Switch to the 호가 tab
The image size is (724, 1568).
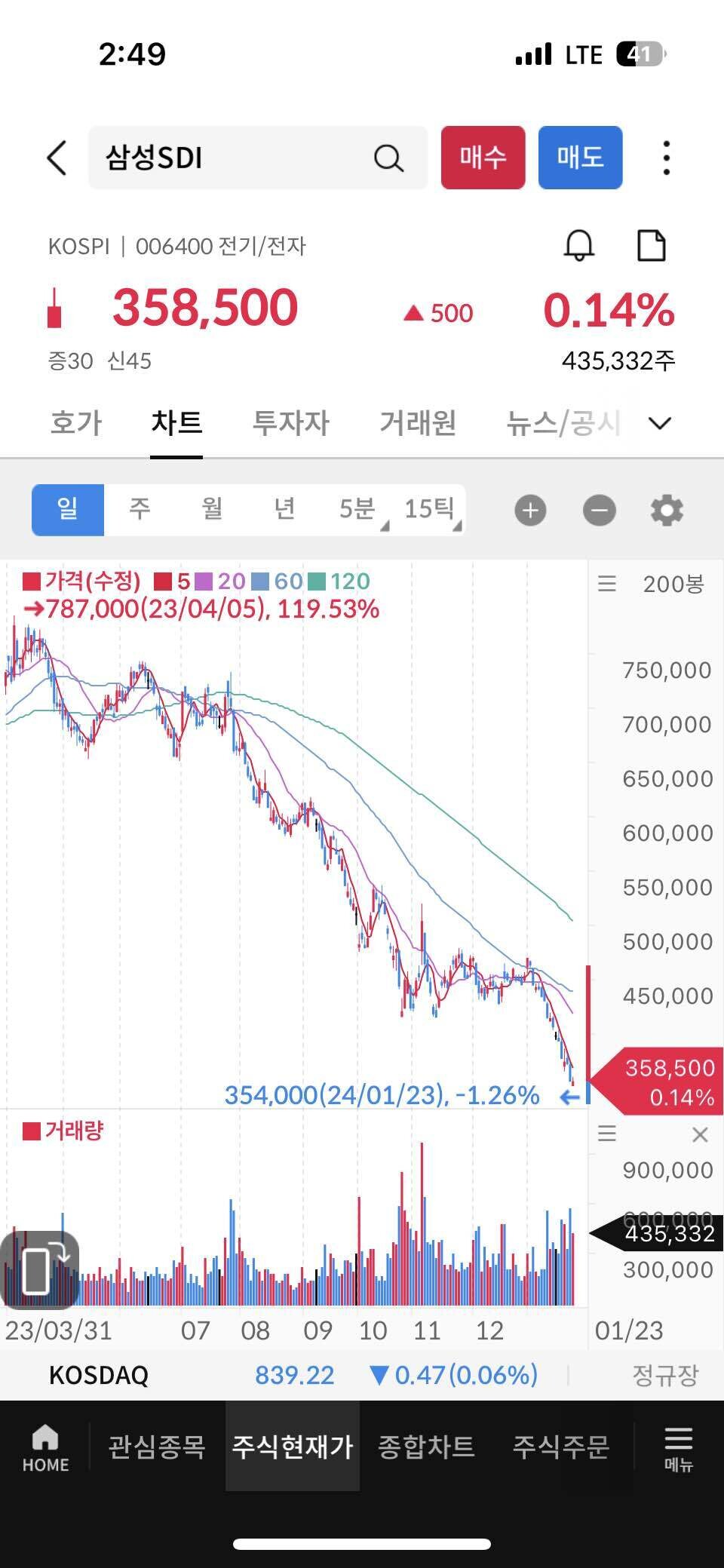click(x=75, y=423)
